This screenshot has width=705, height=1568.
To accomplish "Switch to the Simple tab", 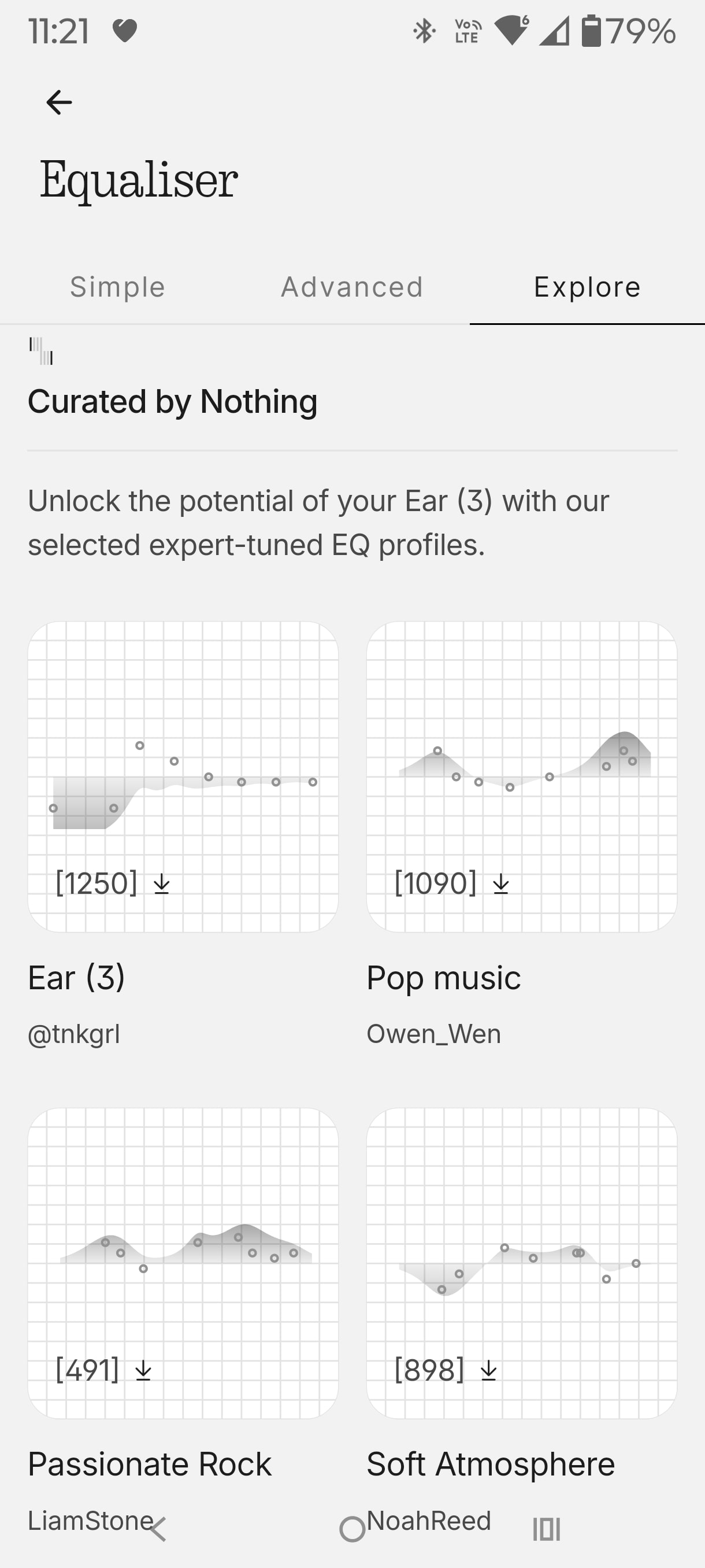I will click(117, 287).
